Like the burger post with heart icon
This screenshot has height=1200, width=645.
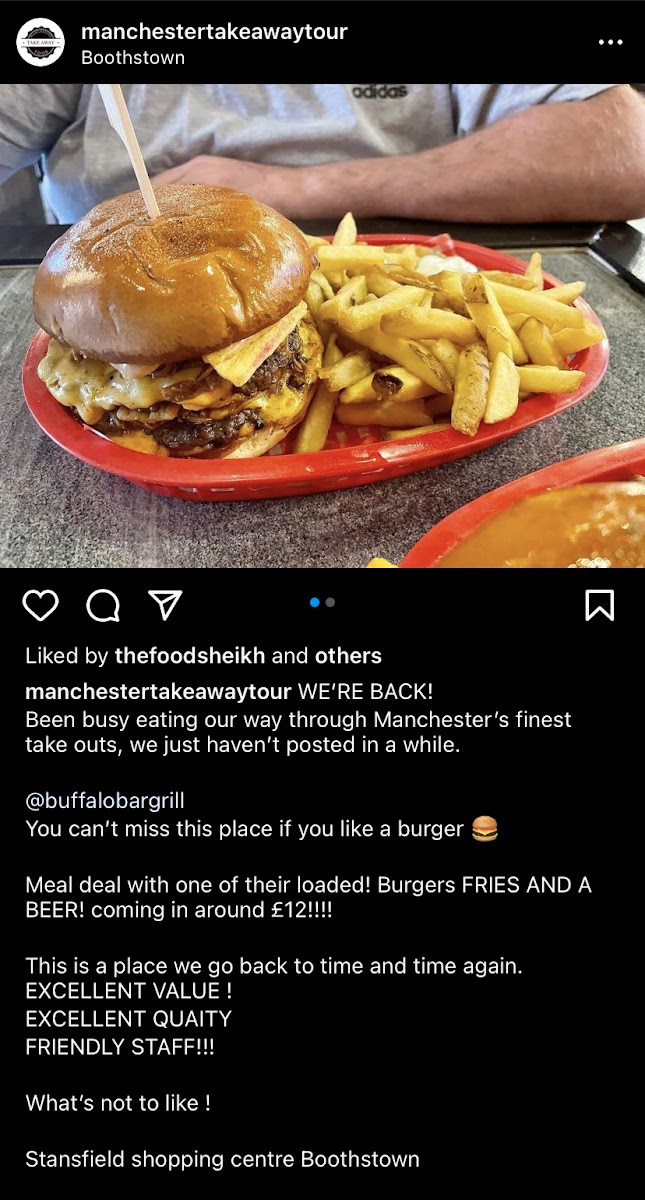pos(41,605)
